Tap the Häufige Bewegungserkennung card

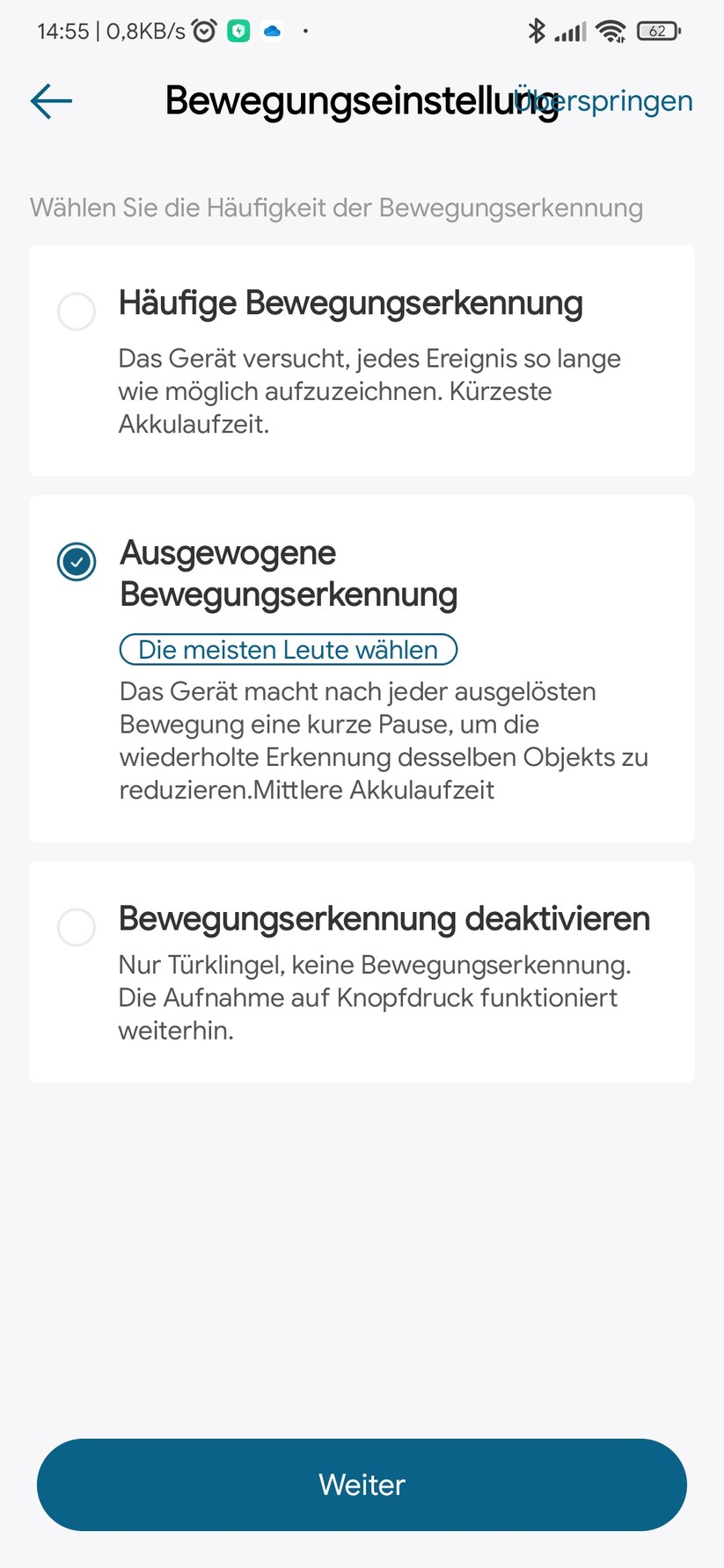click(x=361, y=361)
